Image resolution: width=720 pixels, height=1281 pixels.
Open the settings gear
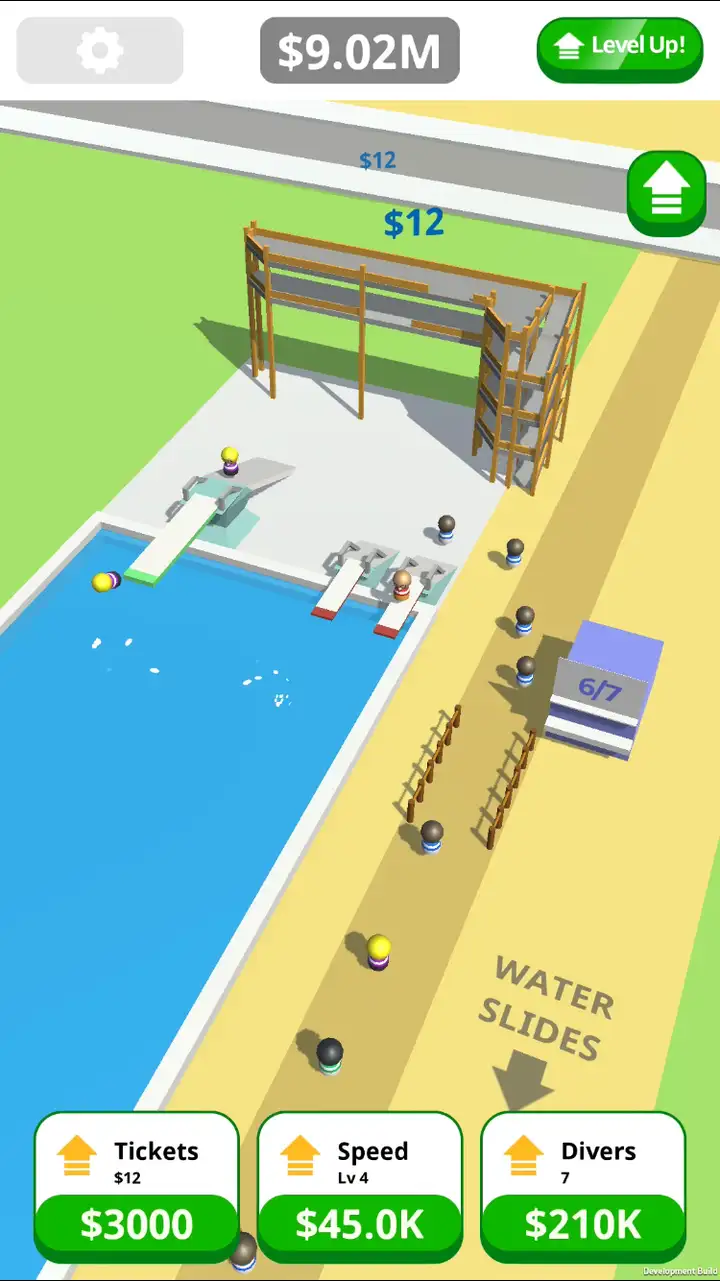100,50
